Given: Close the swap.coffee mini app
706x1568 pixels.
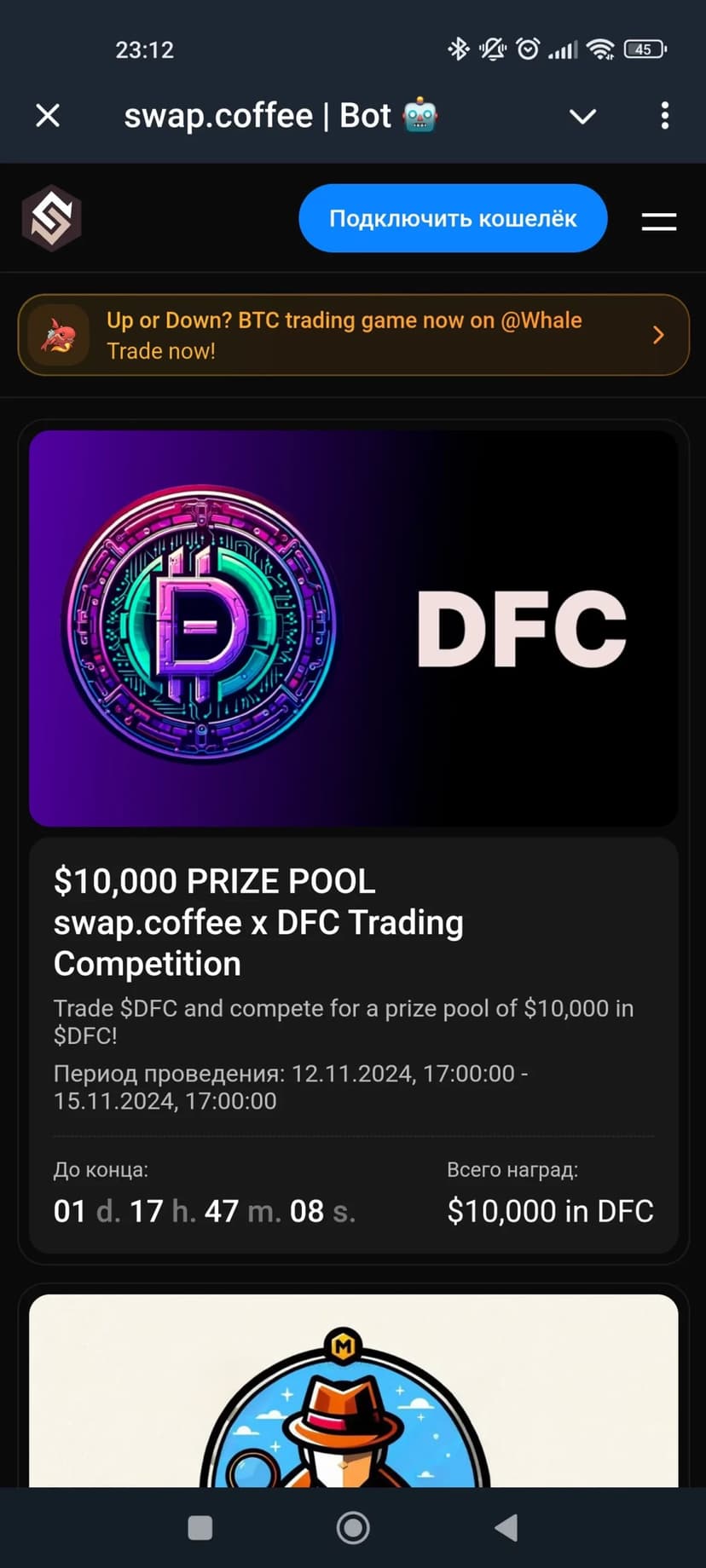Looking at the screenshot, I should tap(48, 116).
